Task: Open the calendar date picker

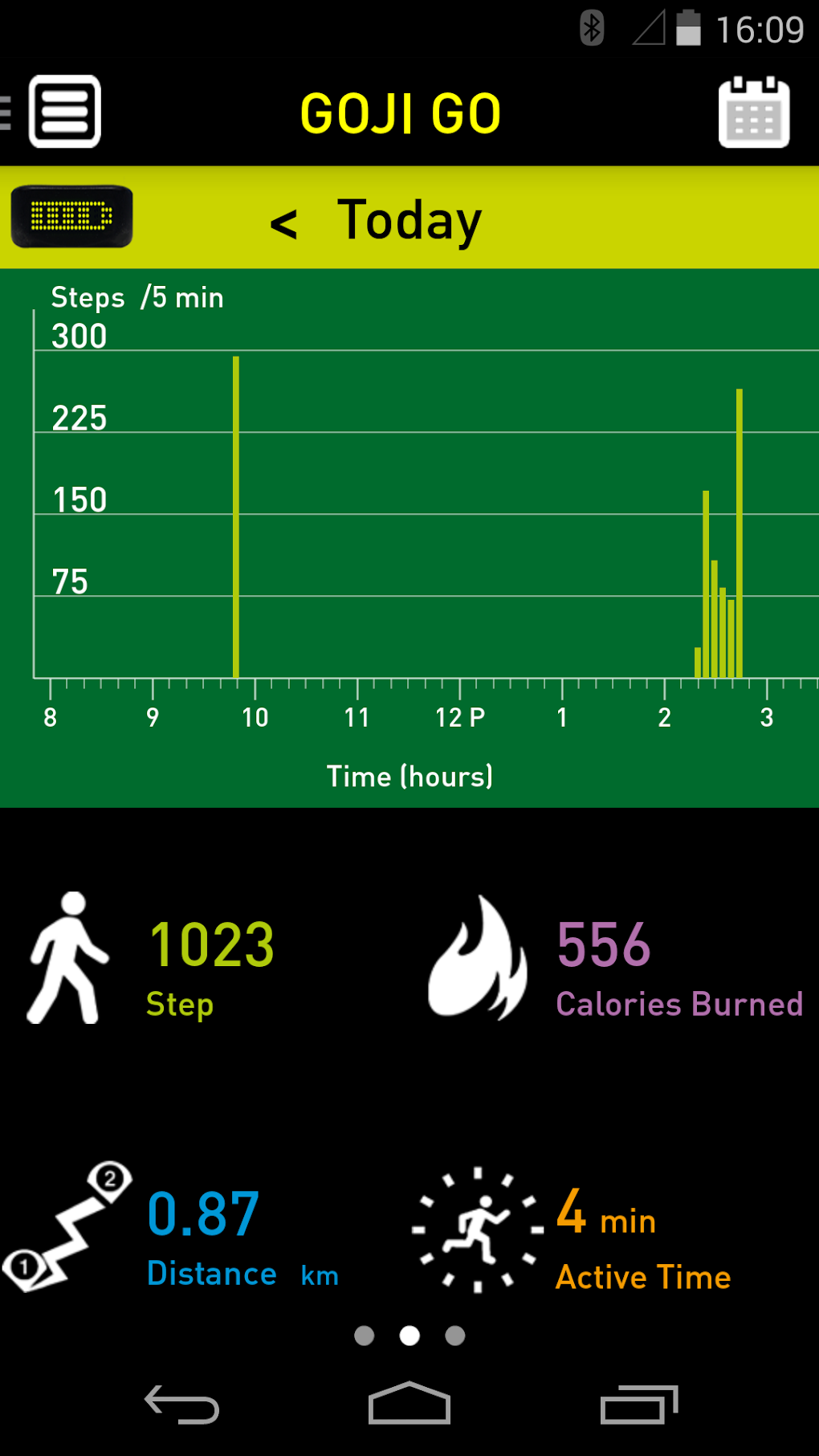Action: tap(753, 112)
